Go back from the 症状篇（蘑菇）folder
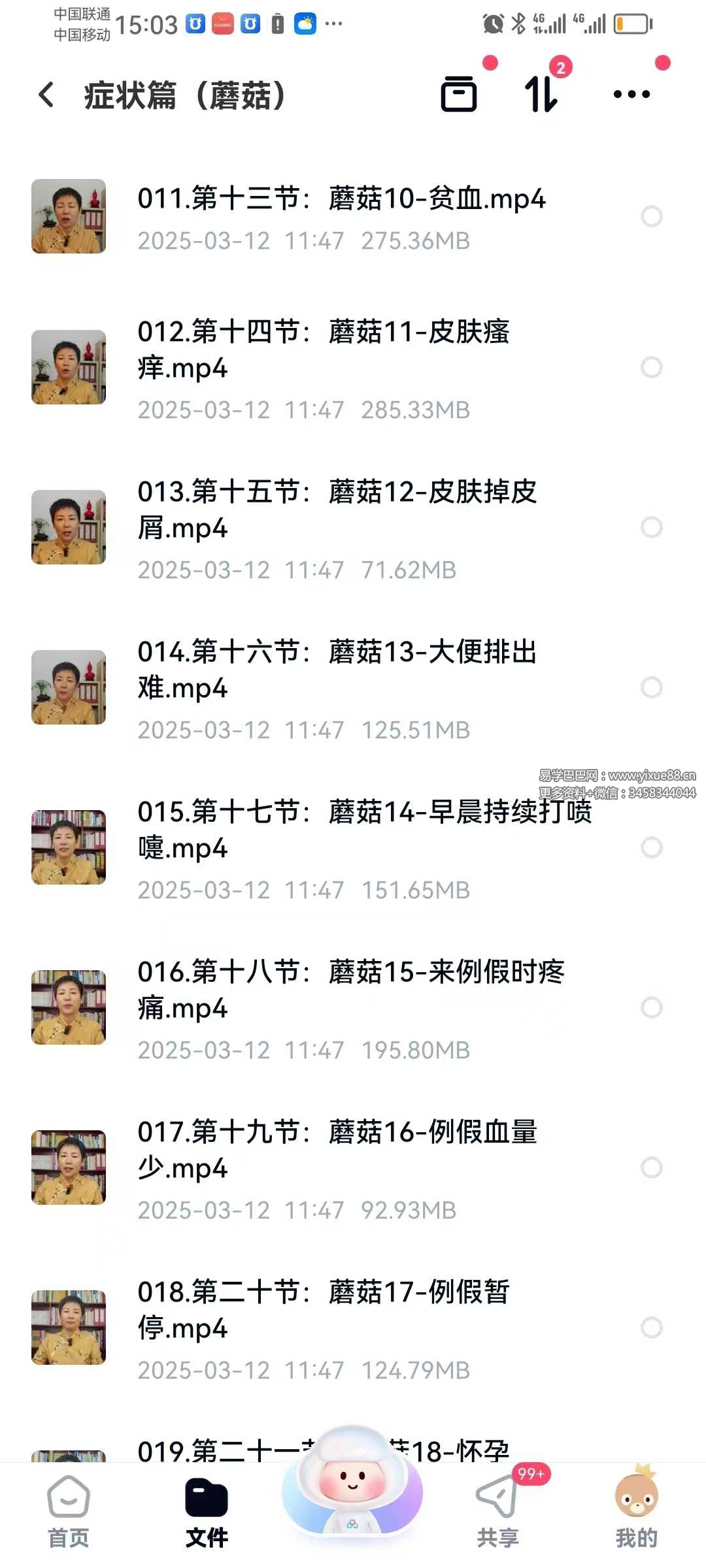Viewport: 706px width, 1568px height. tap(46, 95)
